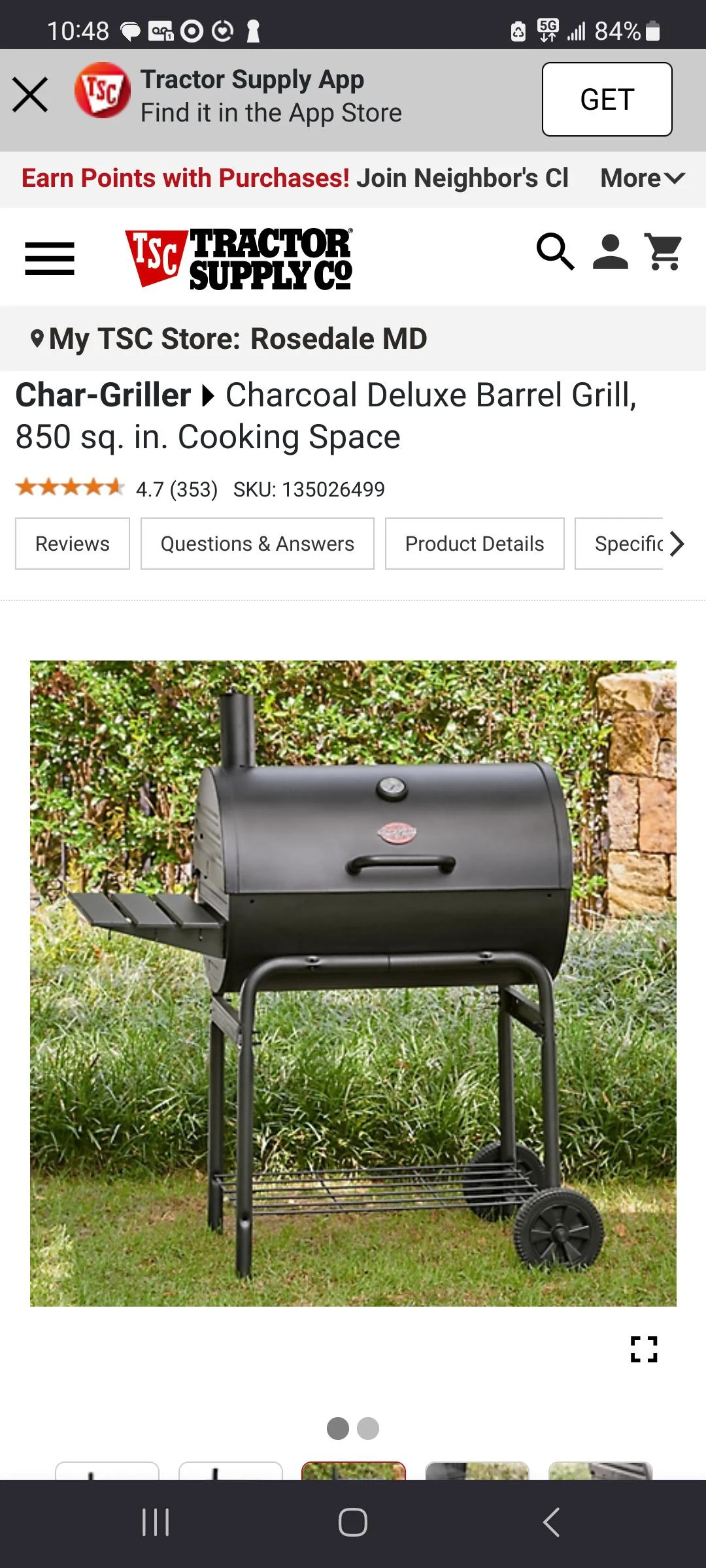This screenshot has width=706, height=1568.
Task: Click the right chevron to see more tabs
Action: [x=677, y=543]
